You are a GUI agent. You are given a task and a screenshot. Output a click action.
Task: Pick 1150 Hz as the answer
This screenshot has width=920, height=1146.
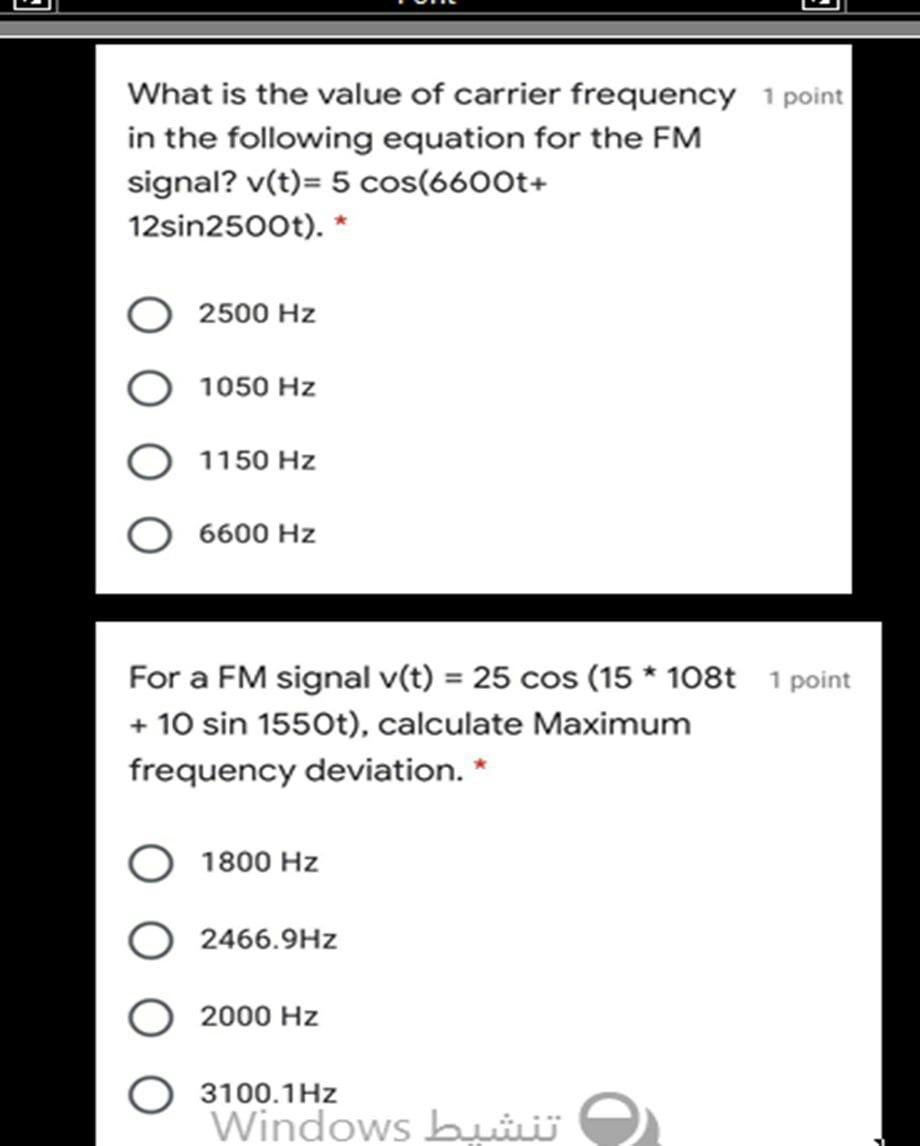[x=149, y=462]
